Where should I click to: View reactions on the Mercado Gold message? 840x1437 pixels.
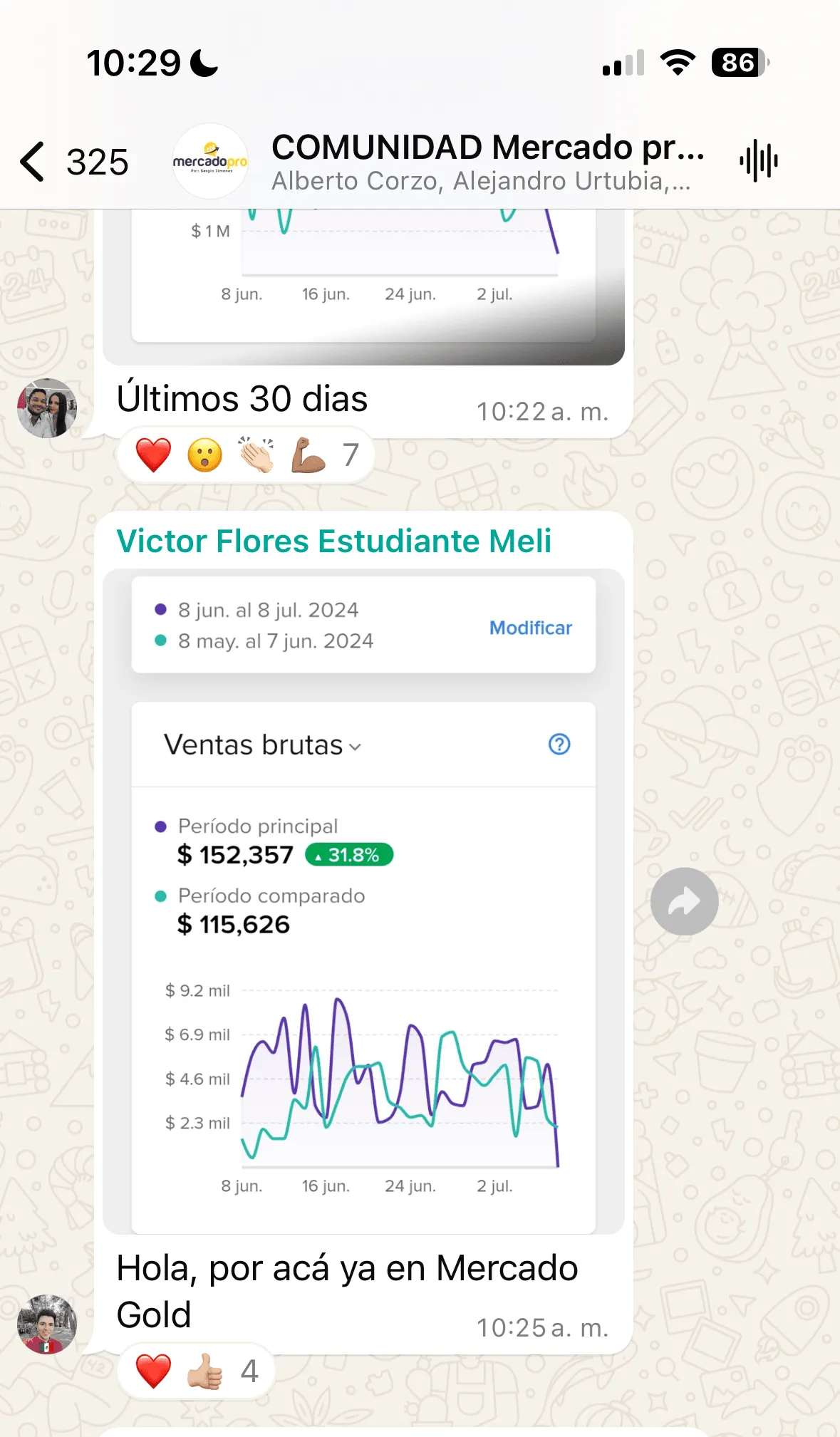[x=196, y=1371]
